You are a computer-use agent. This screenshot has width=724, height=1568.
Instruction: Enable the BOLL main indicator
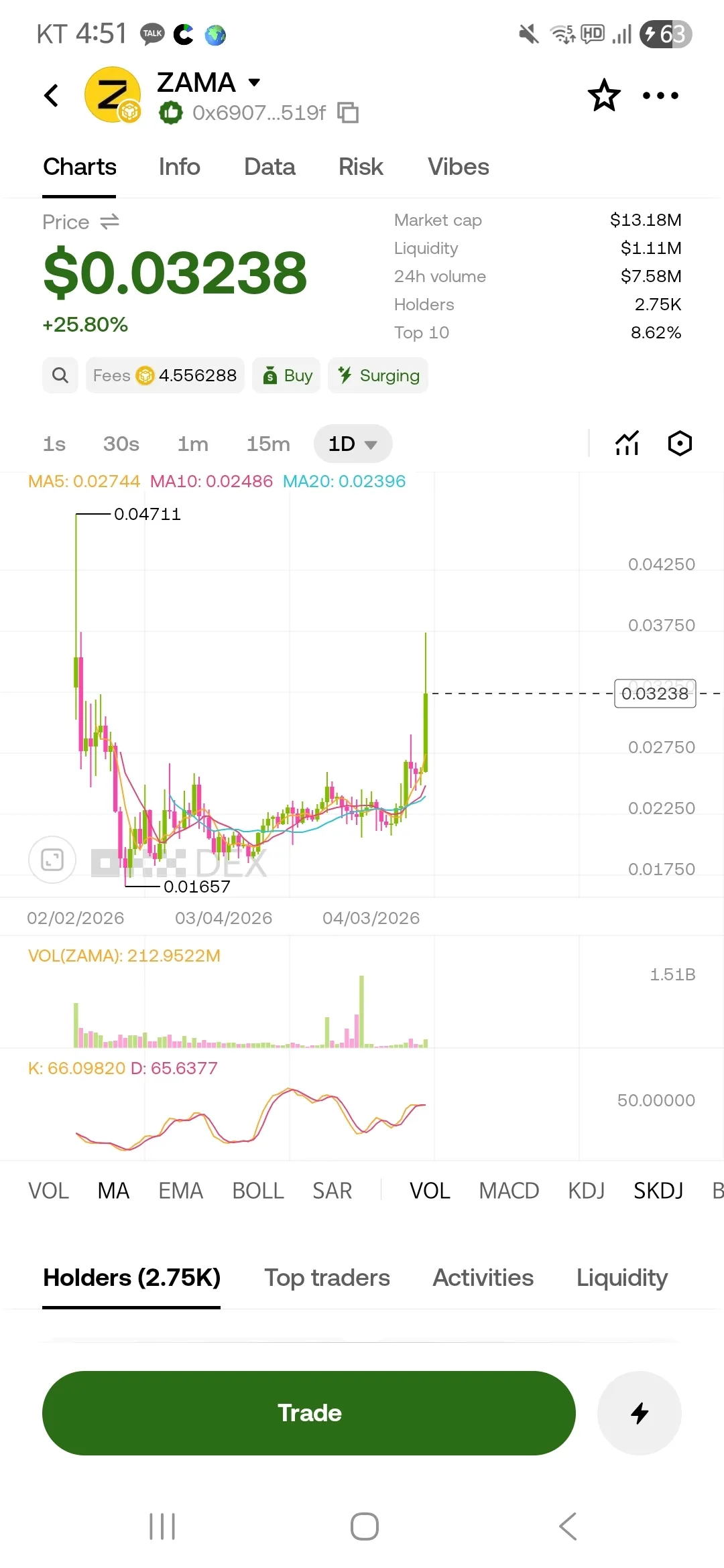258,1191
